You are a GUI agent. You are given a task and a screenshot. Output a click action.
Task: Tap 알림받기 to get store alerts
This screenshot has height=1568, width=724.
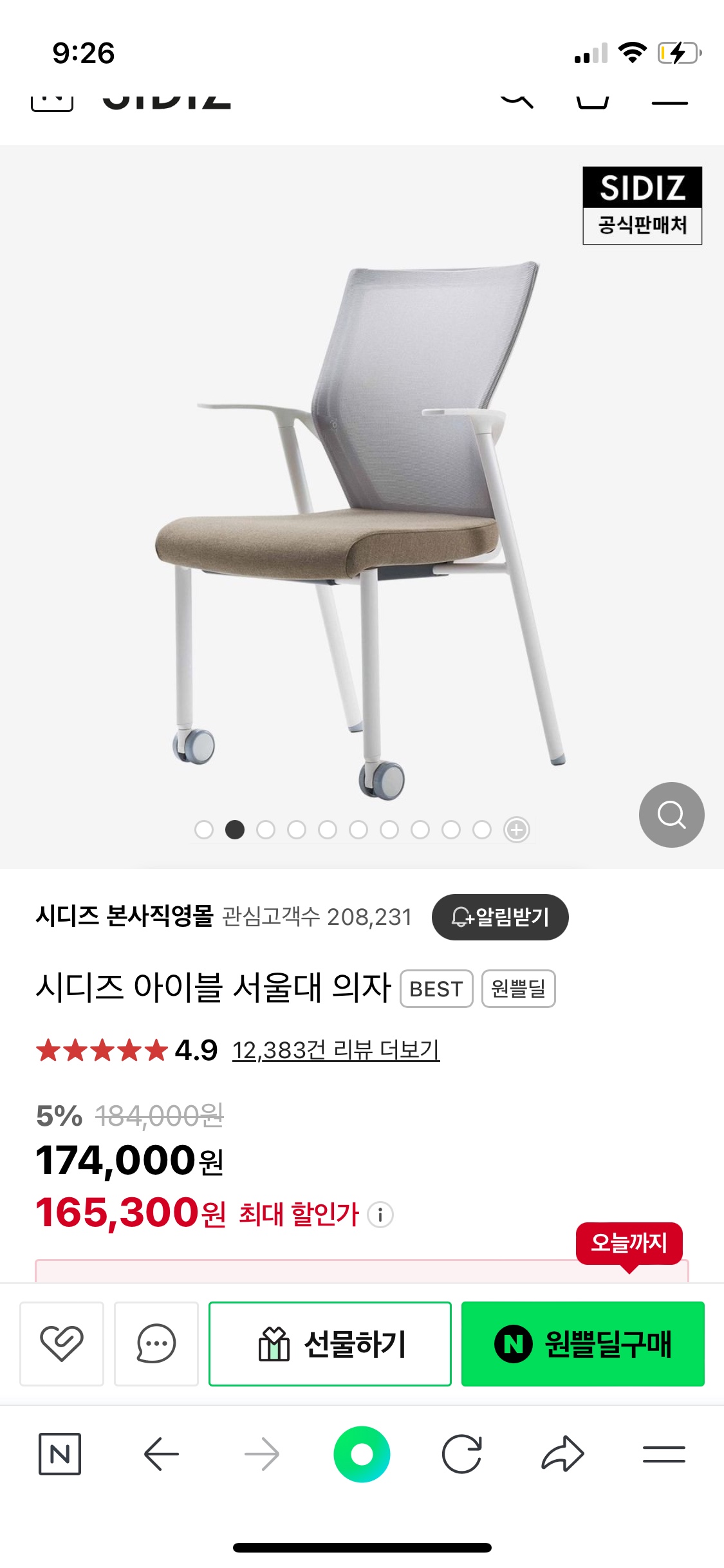click(x=500, y=917)
